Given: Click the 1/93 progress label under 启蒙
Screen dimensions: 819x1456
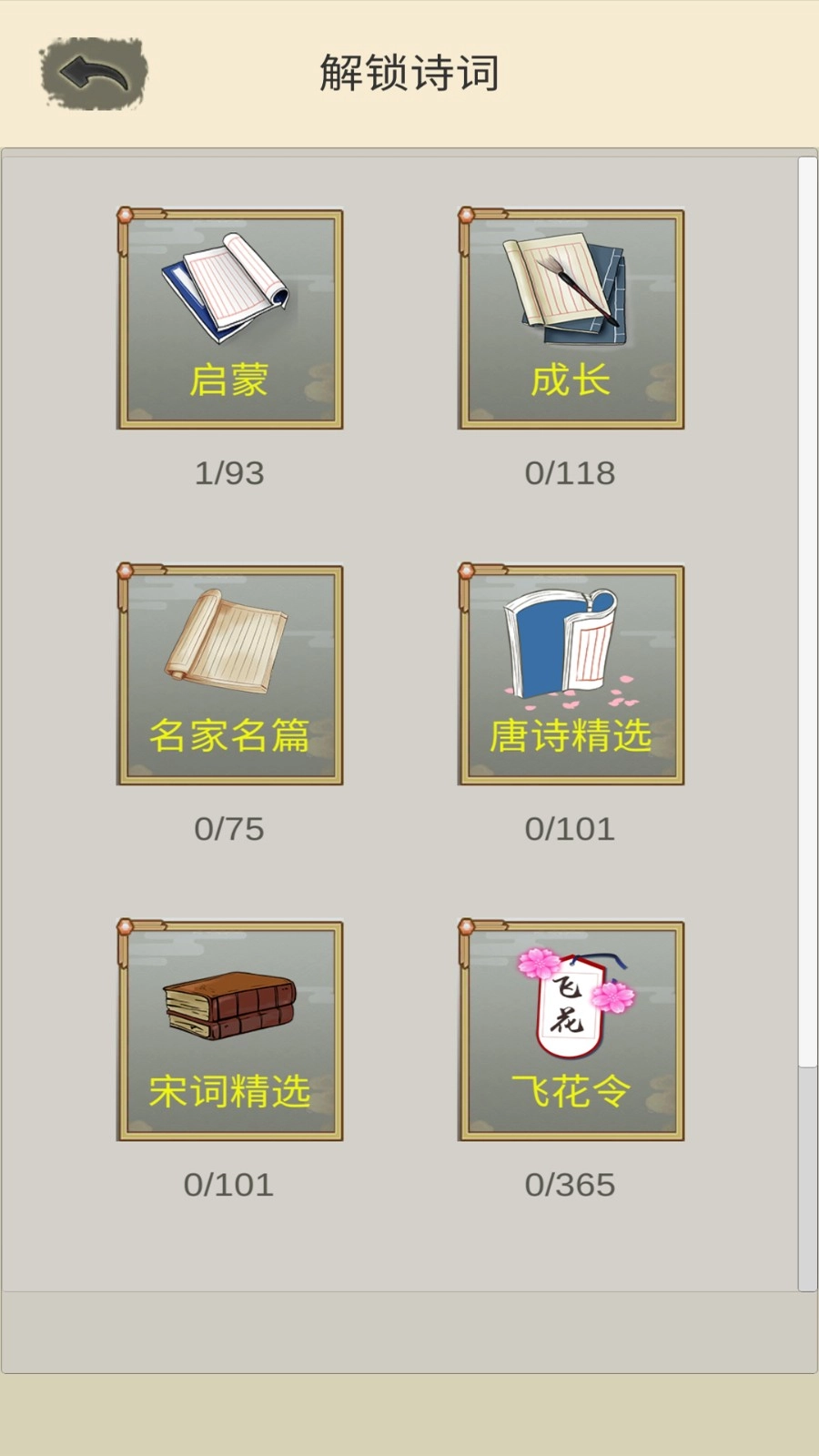Looking at the screenshot, I should click(229, 472).
